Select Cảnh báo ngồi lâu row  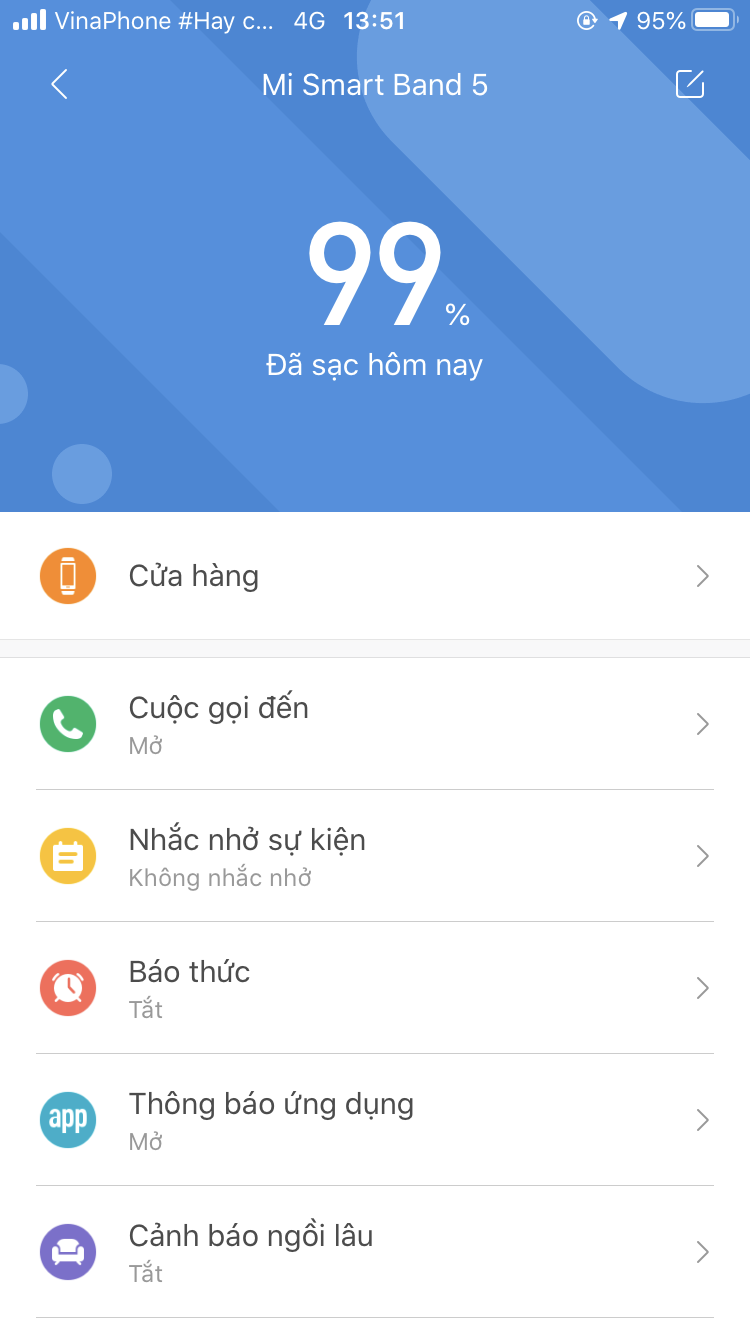375,1252
